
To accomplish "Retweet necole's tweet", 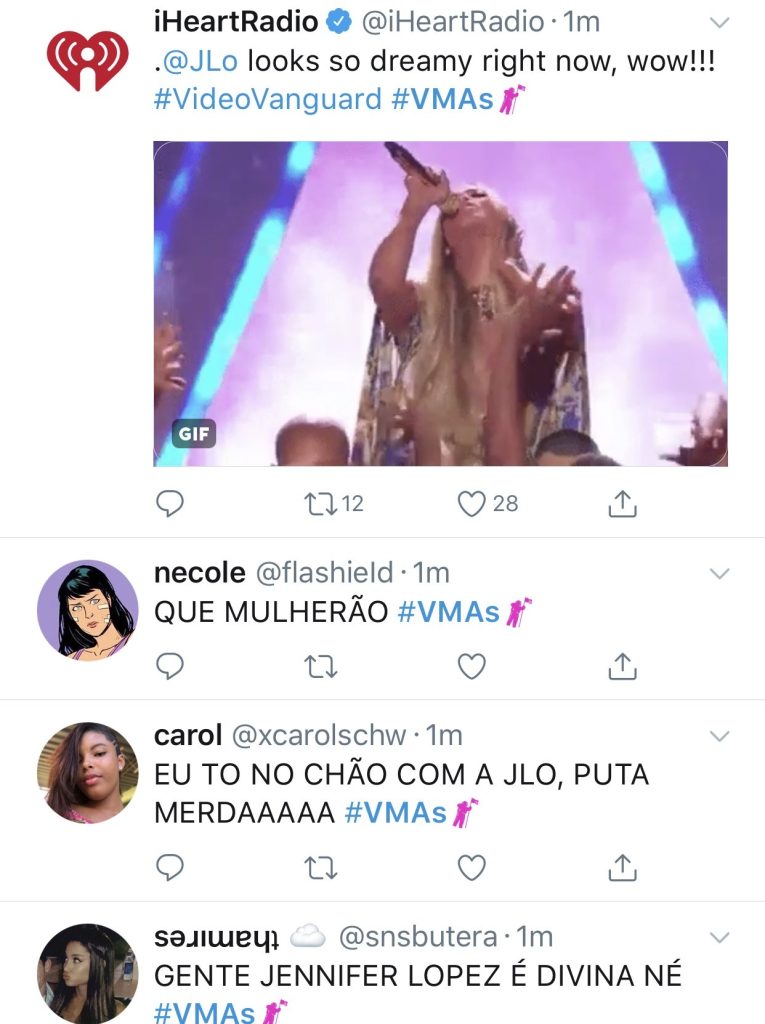I will pyautogui.click(x=320, y=665).
